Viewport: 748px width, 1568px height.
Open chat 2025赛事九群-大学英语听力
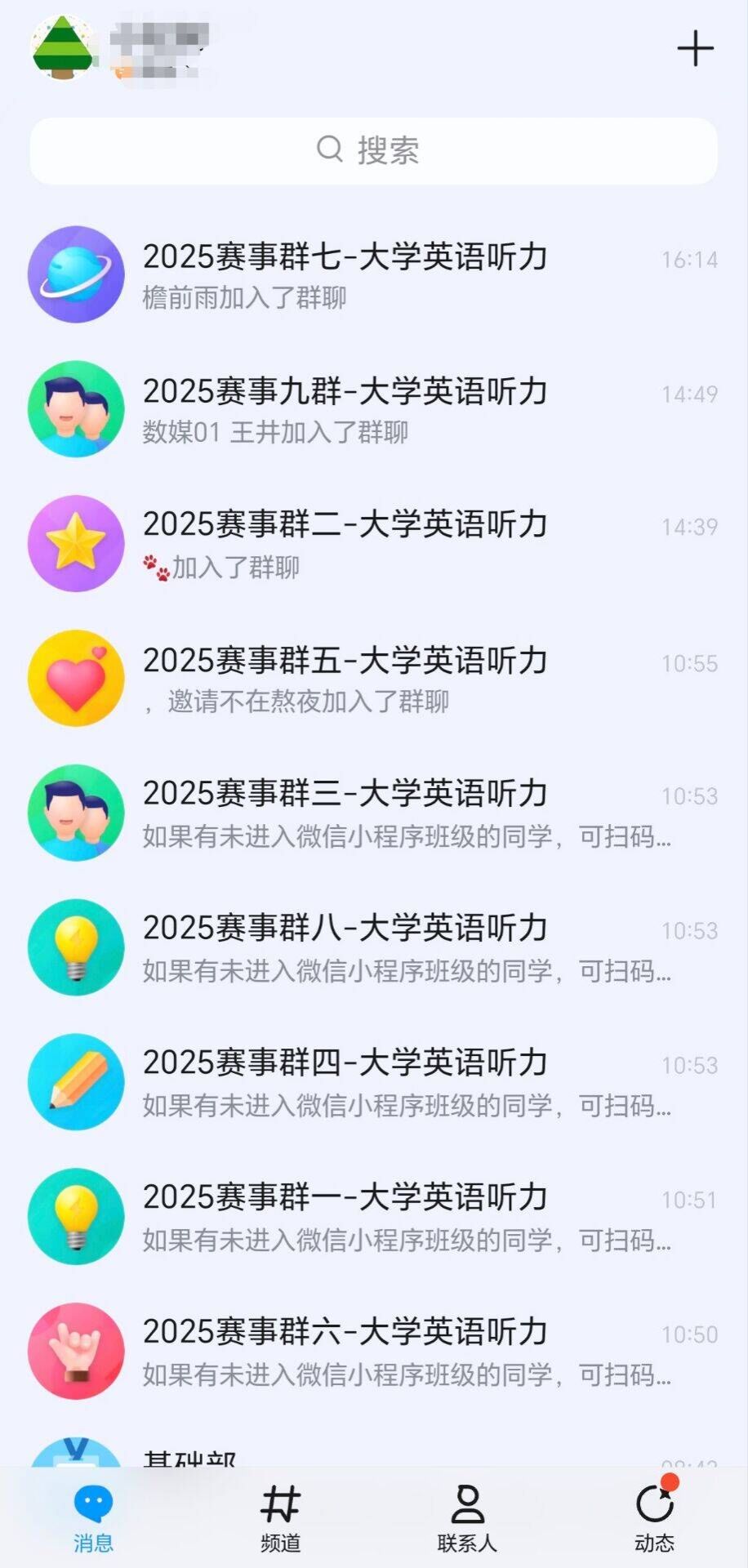coord(373,409)
